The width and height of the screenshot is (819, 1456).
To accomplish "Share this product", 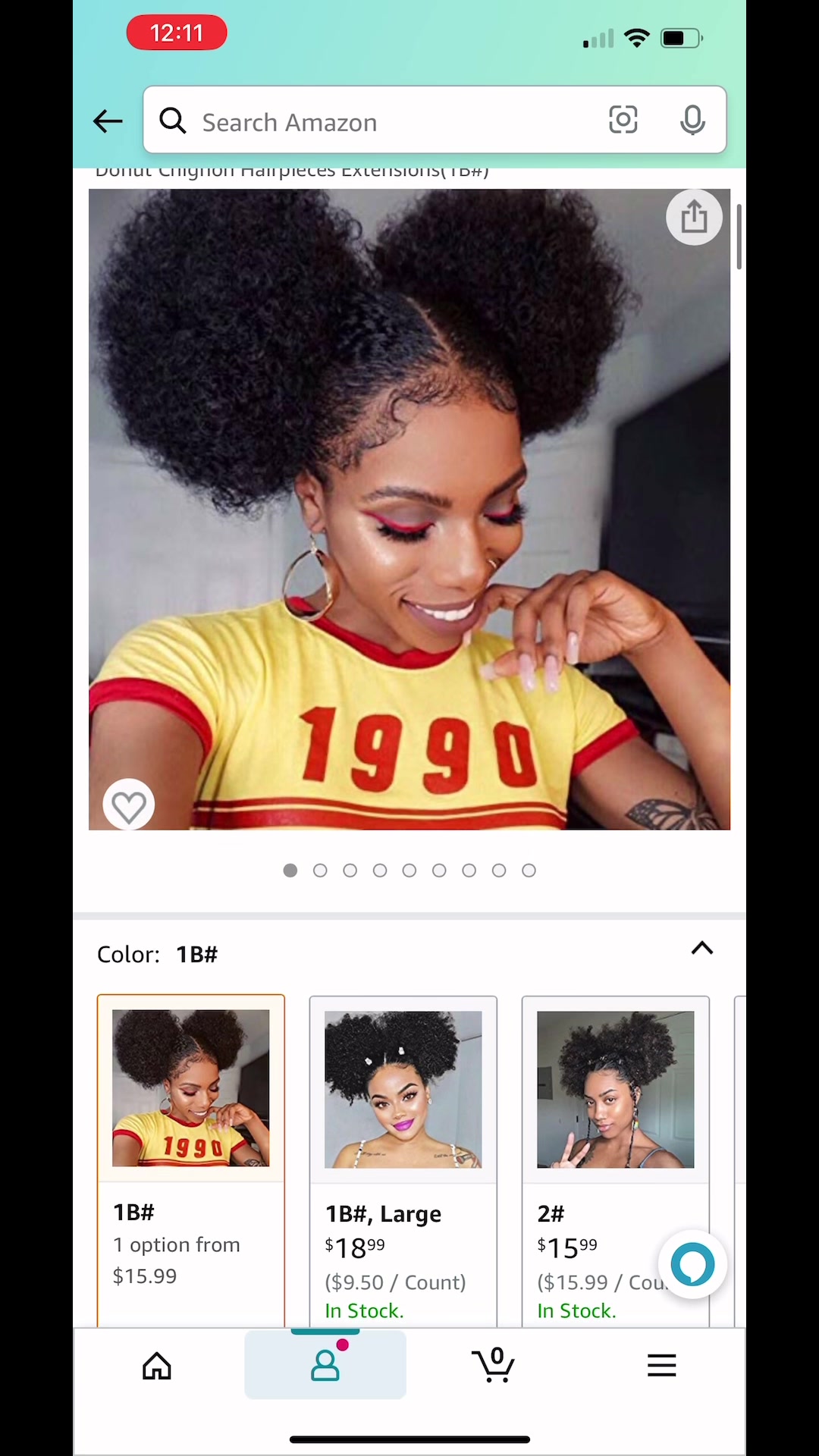I will click(x=694, y=218).
